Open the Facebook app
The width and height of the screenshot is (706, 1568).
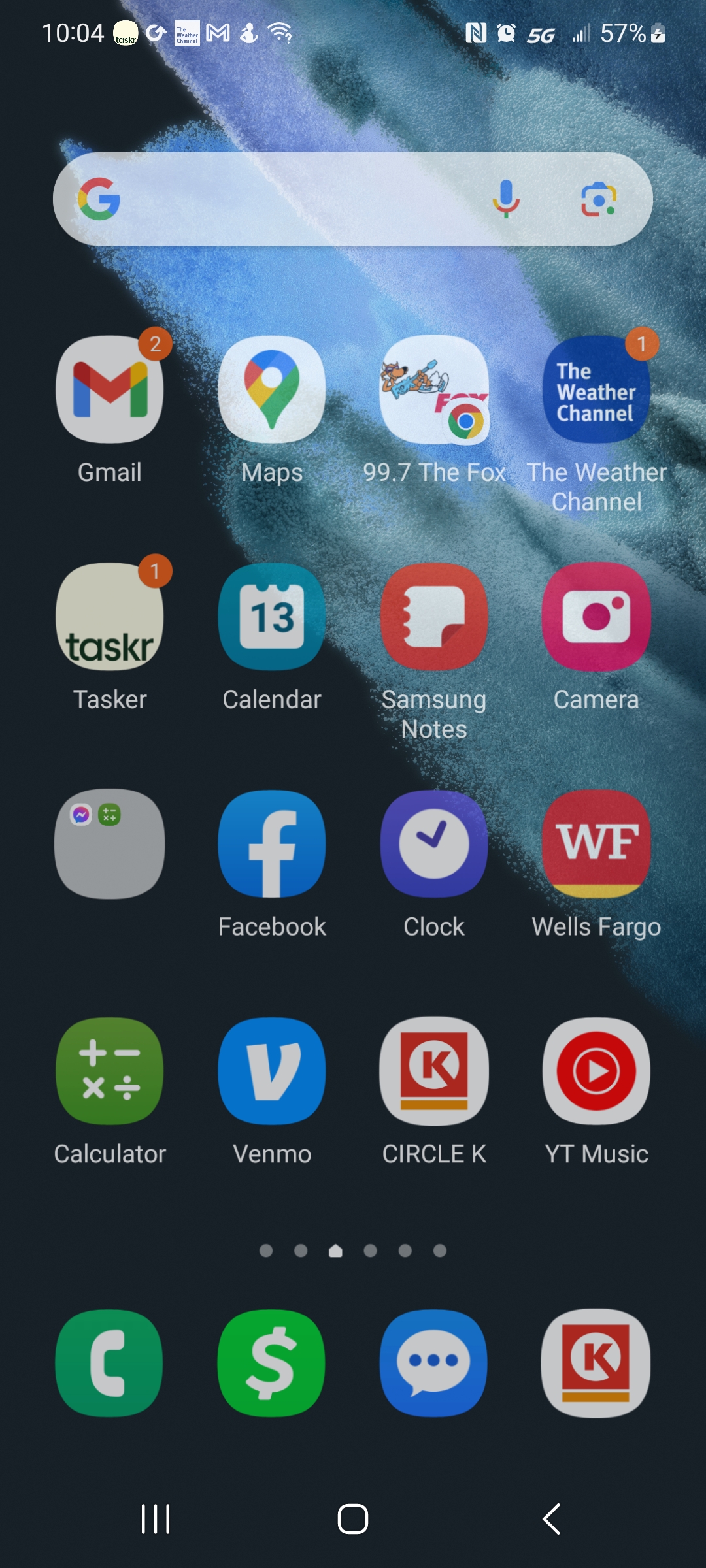click(x=272, y=844)
